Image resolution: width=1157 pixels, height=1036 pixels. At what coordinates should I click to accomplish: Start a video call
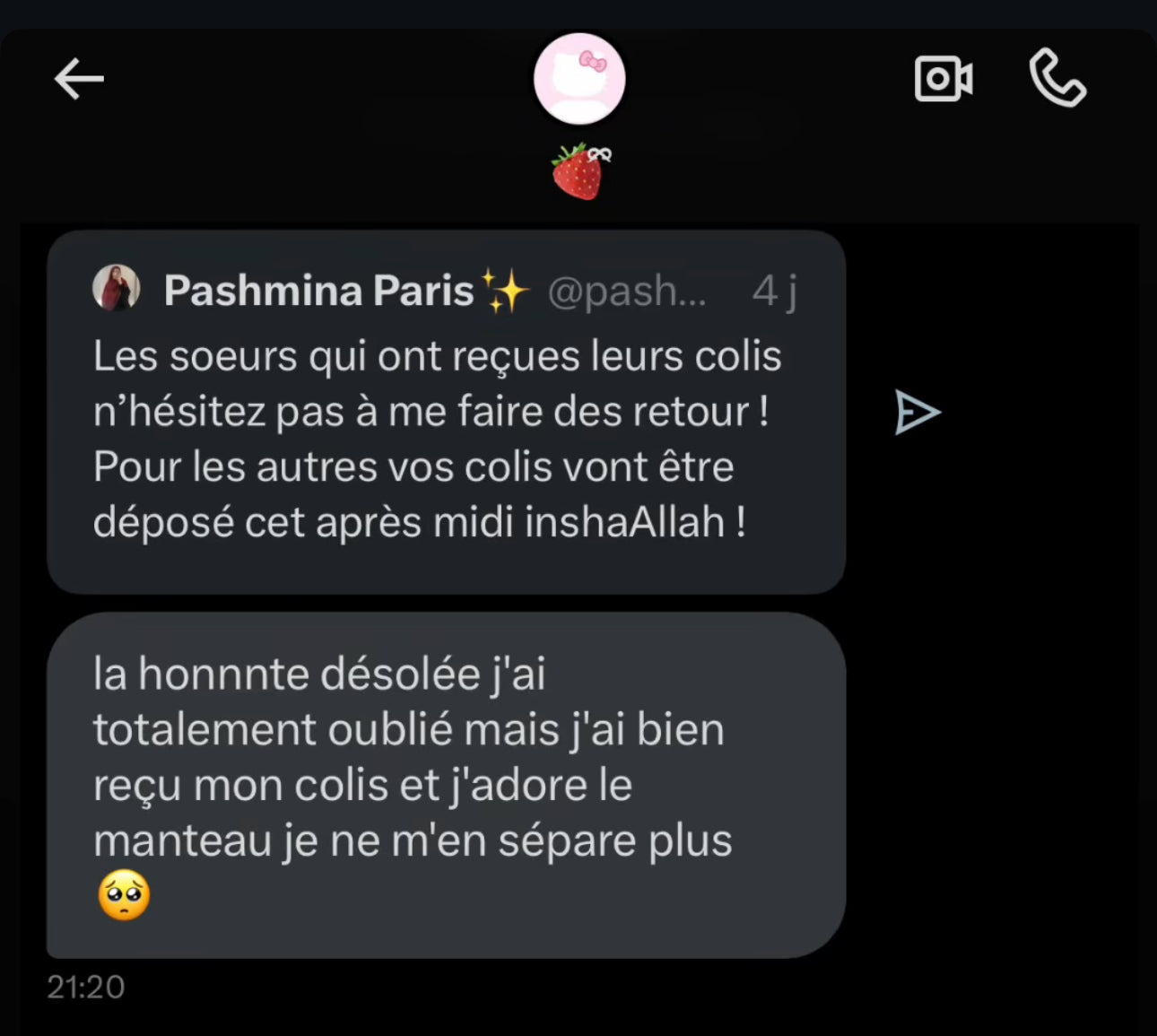point(943,79)
